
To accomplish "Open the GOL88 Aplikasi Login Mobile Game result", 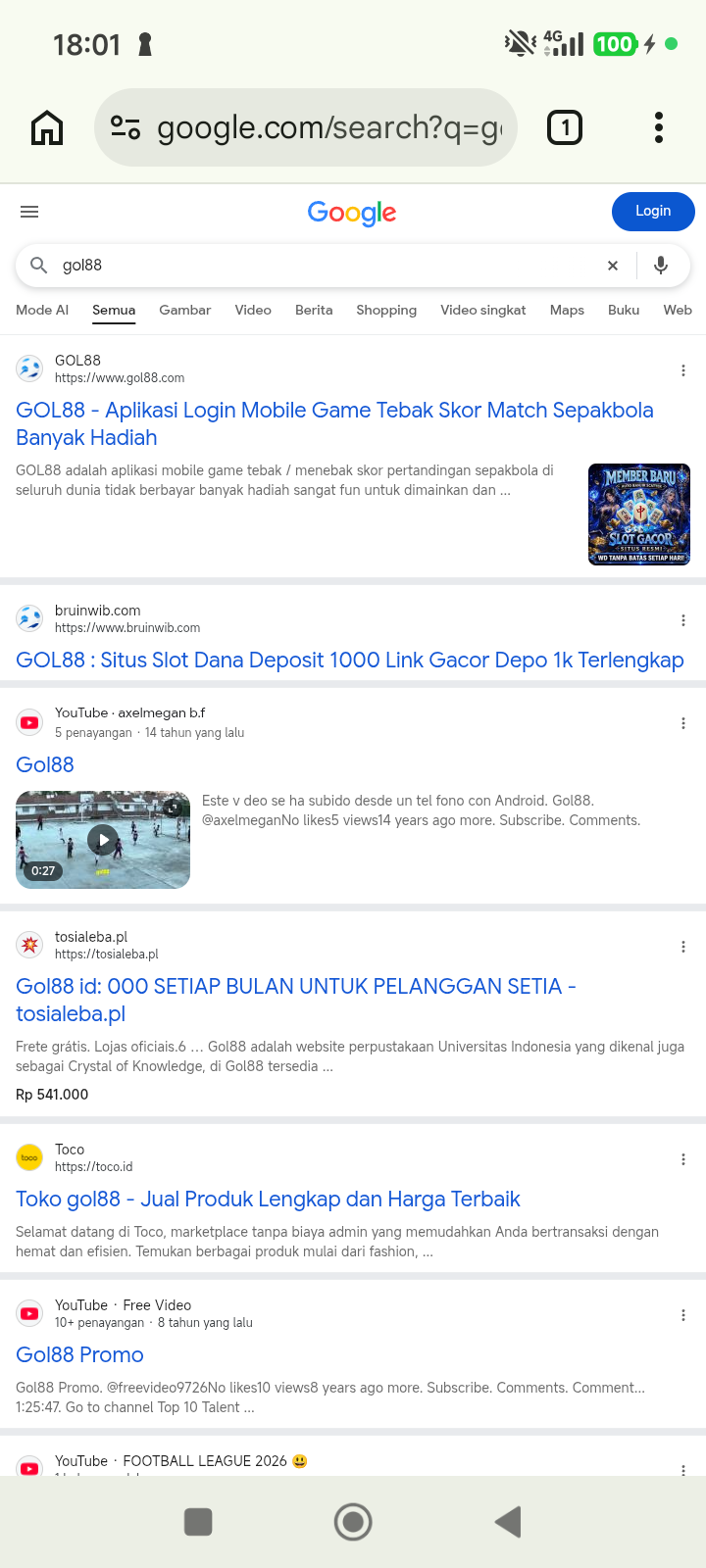I will (x=334, y=423).
